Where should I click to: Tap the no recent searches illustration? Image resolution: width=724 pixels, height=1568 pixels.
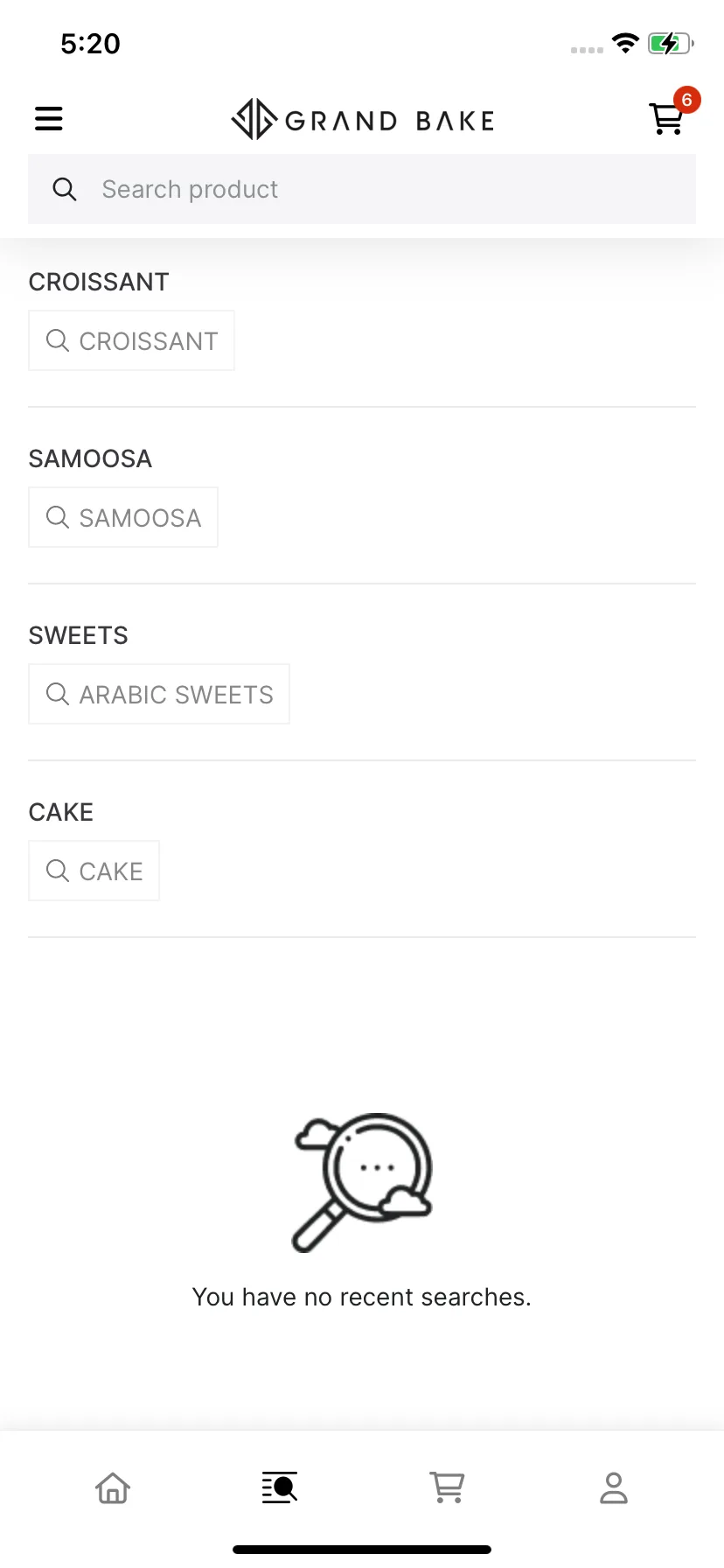point(361,1181)
